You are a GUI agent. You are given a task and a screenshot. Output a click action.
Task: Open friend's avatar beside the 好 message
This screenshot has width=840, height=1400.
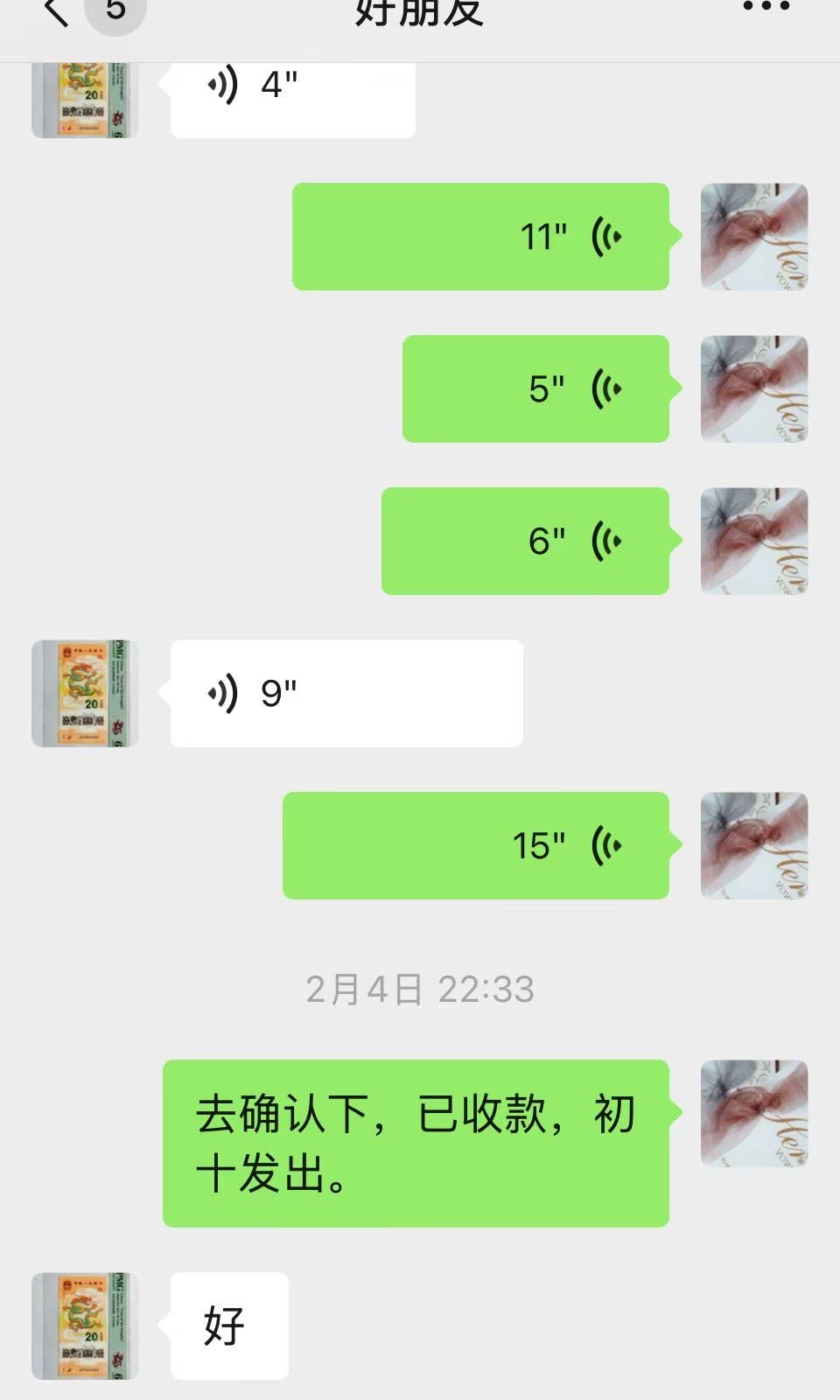coord(85,1326)
